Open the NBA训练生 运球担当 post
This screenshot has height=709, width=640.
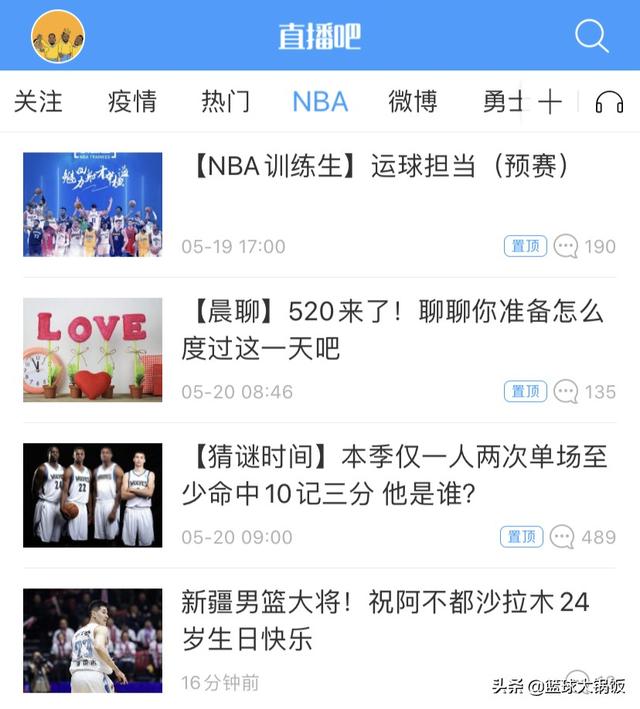[378, 166]
